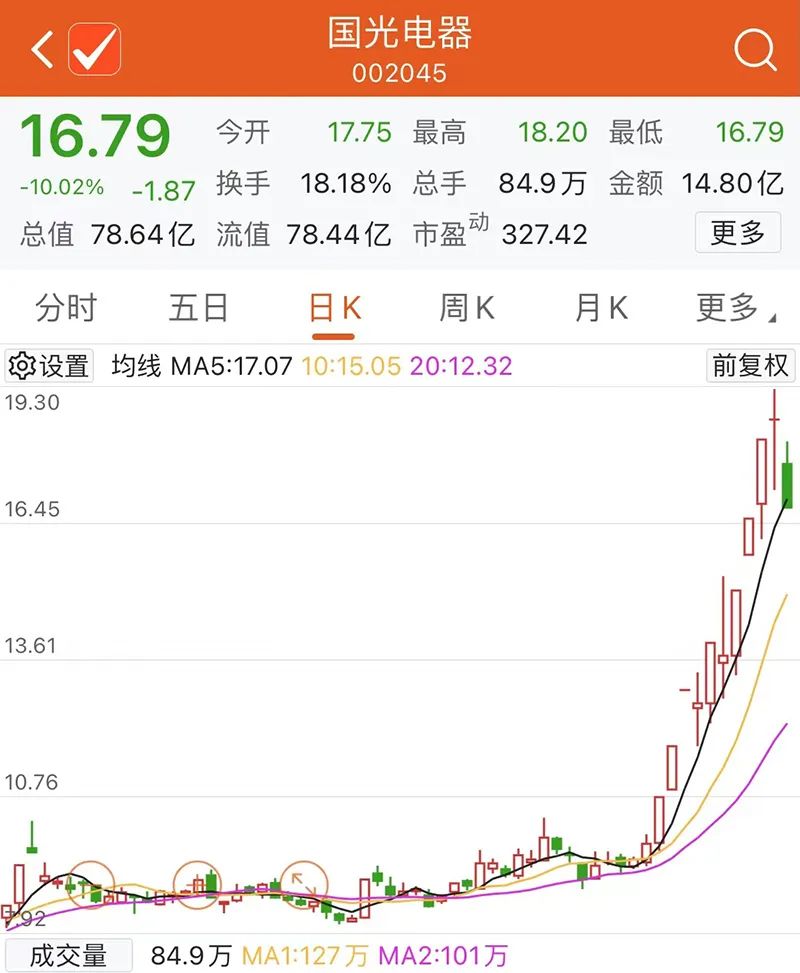
Task: Reselect the 日K daily chart tab
Action: click(x=334, y=309)
